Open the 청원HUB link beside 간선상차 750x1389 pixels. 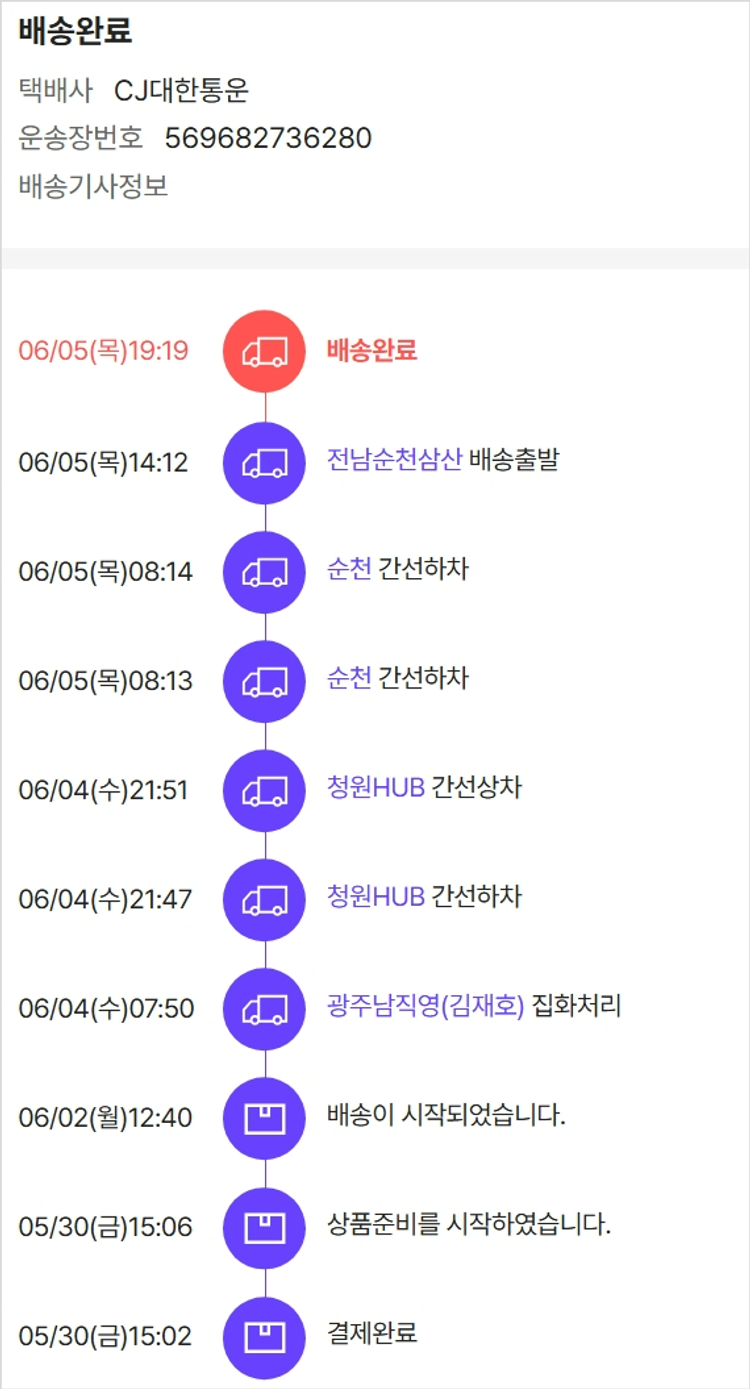376,788
